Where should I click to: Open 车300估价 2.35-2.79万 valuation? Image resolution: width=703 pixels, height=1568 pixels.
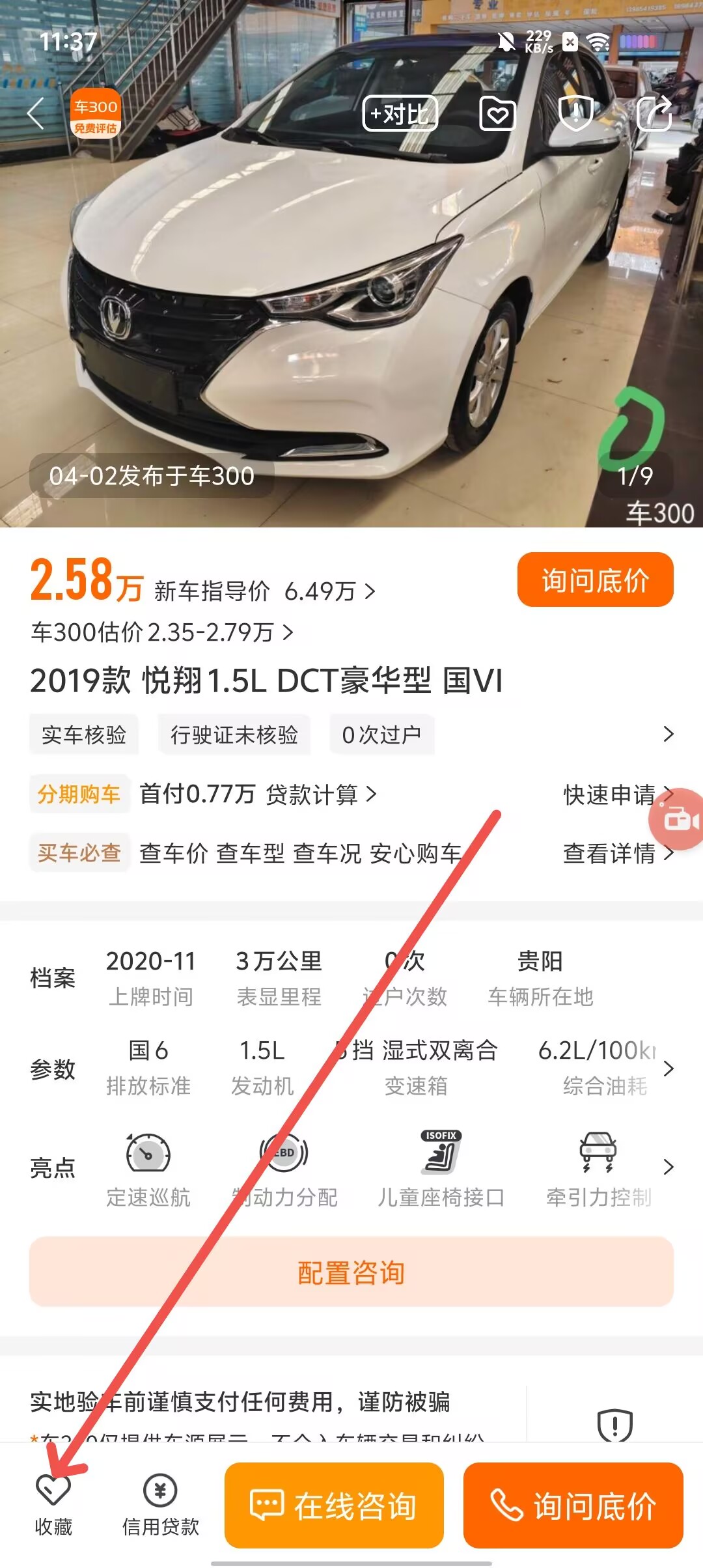pyautogui.click(x=161, y=632)
